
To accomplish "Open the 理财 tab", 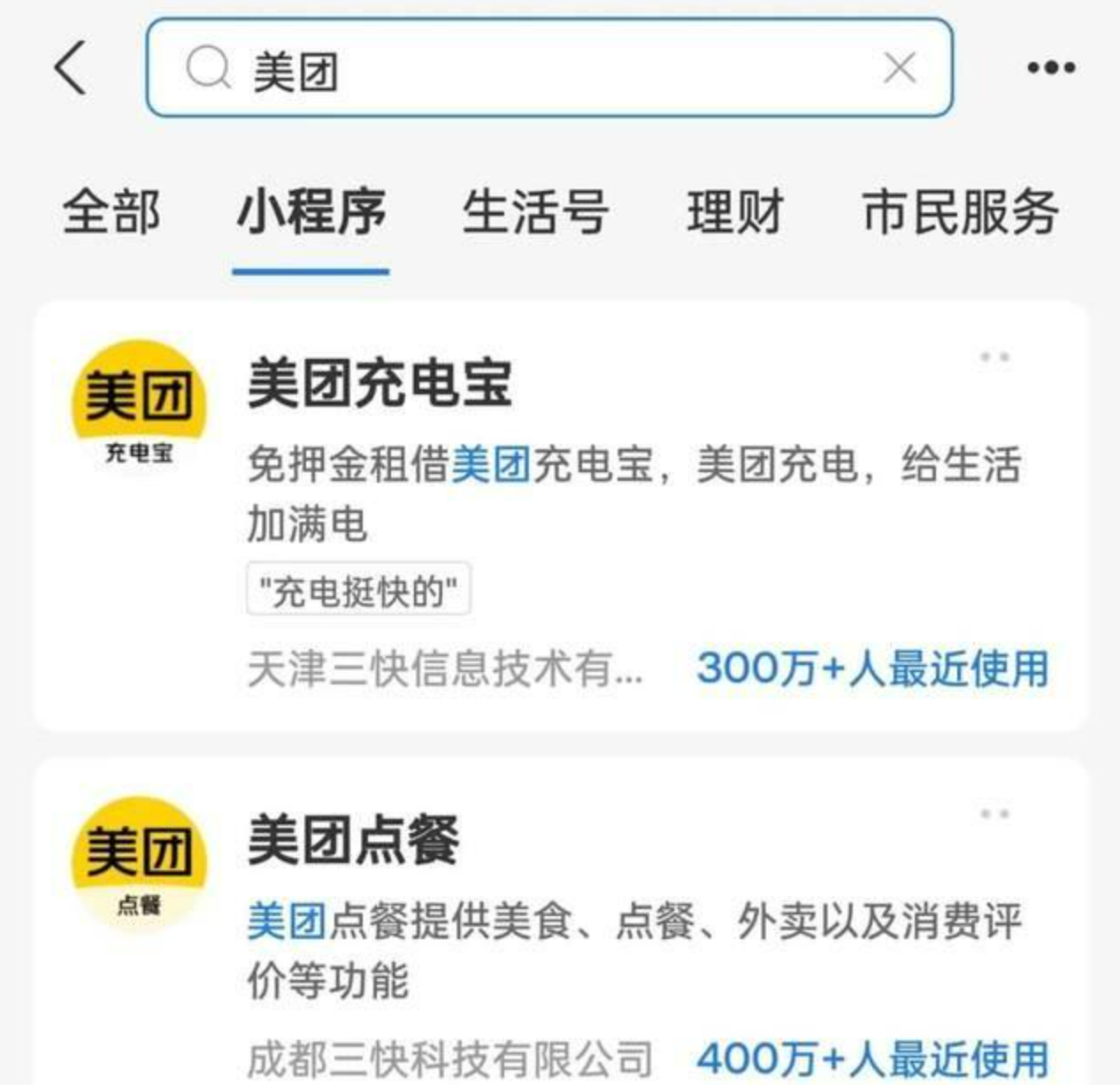I will 735,212.
